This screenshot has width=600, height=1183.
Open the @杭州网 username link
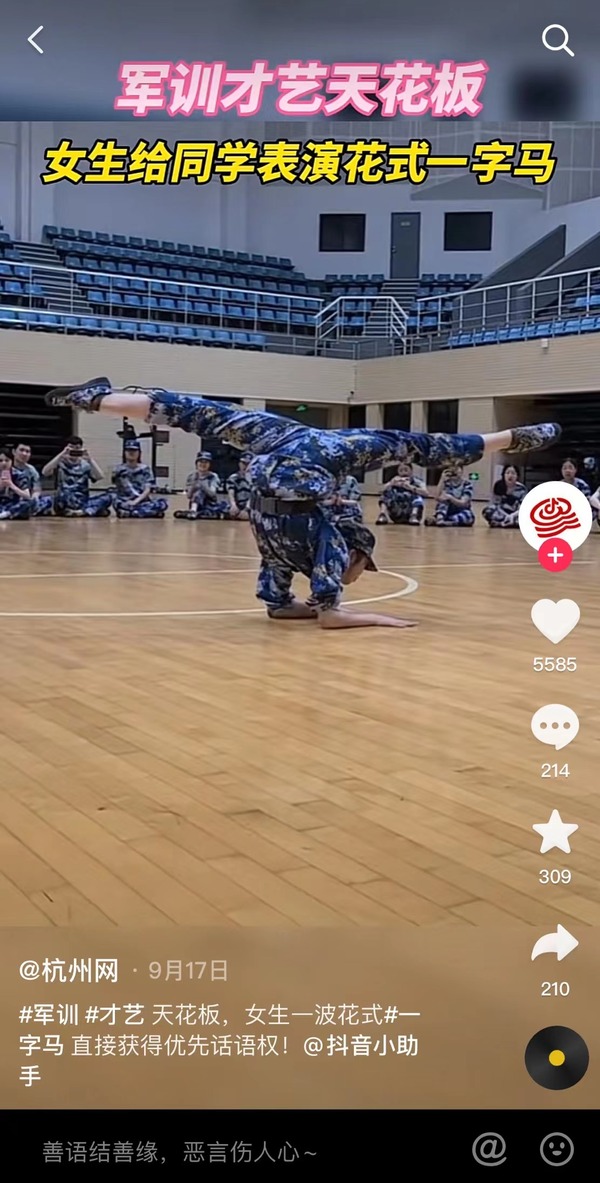(70, 970)
